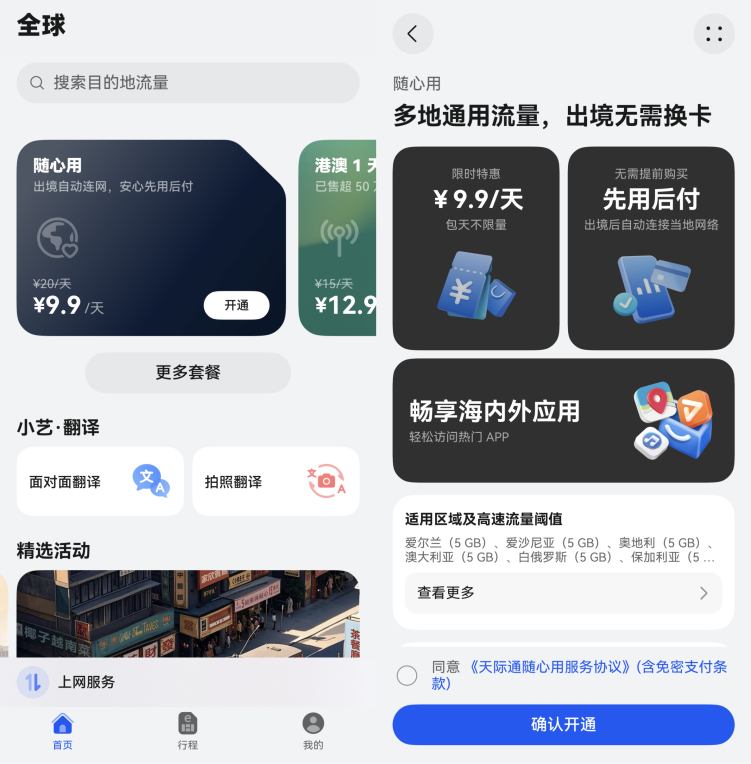Tap the 搜索目的地流量 search field
Viewport: 751px width, 764px height.
[x=187, y=82]
